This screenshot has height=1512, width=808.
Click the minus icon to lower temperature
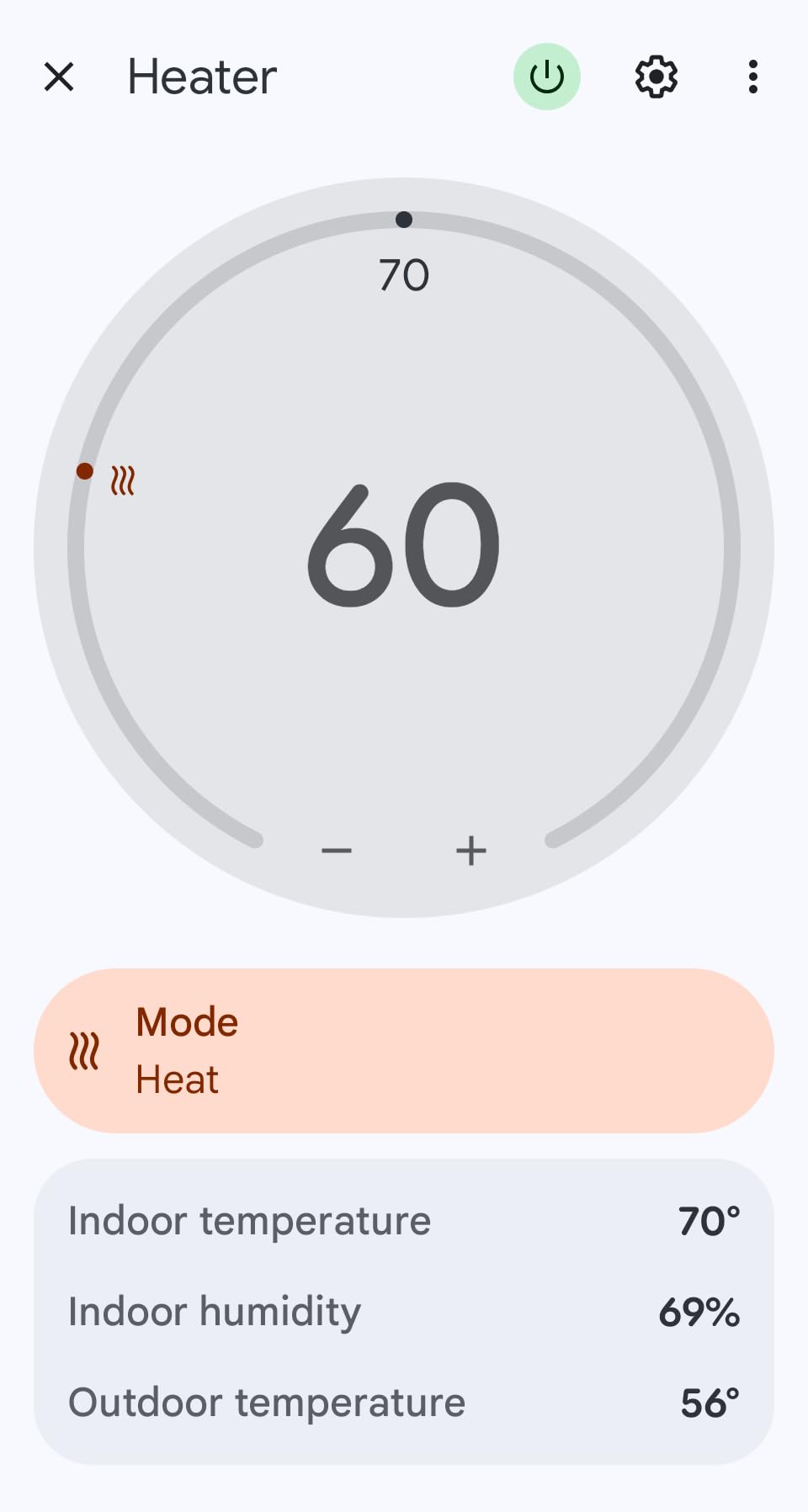[338, 851]
